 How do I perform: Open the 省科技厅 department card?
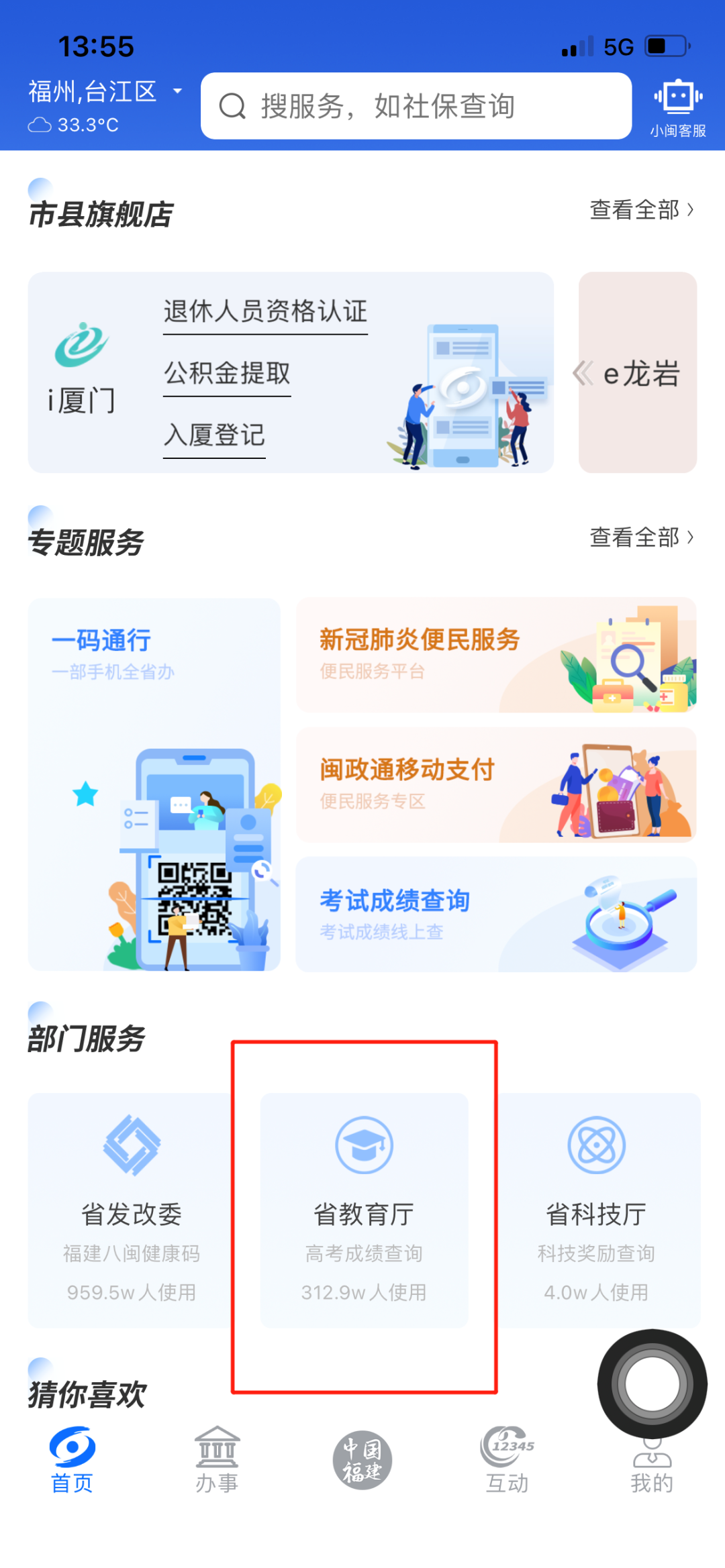596,1209
